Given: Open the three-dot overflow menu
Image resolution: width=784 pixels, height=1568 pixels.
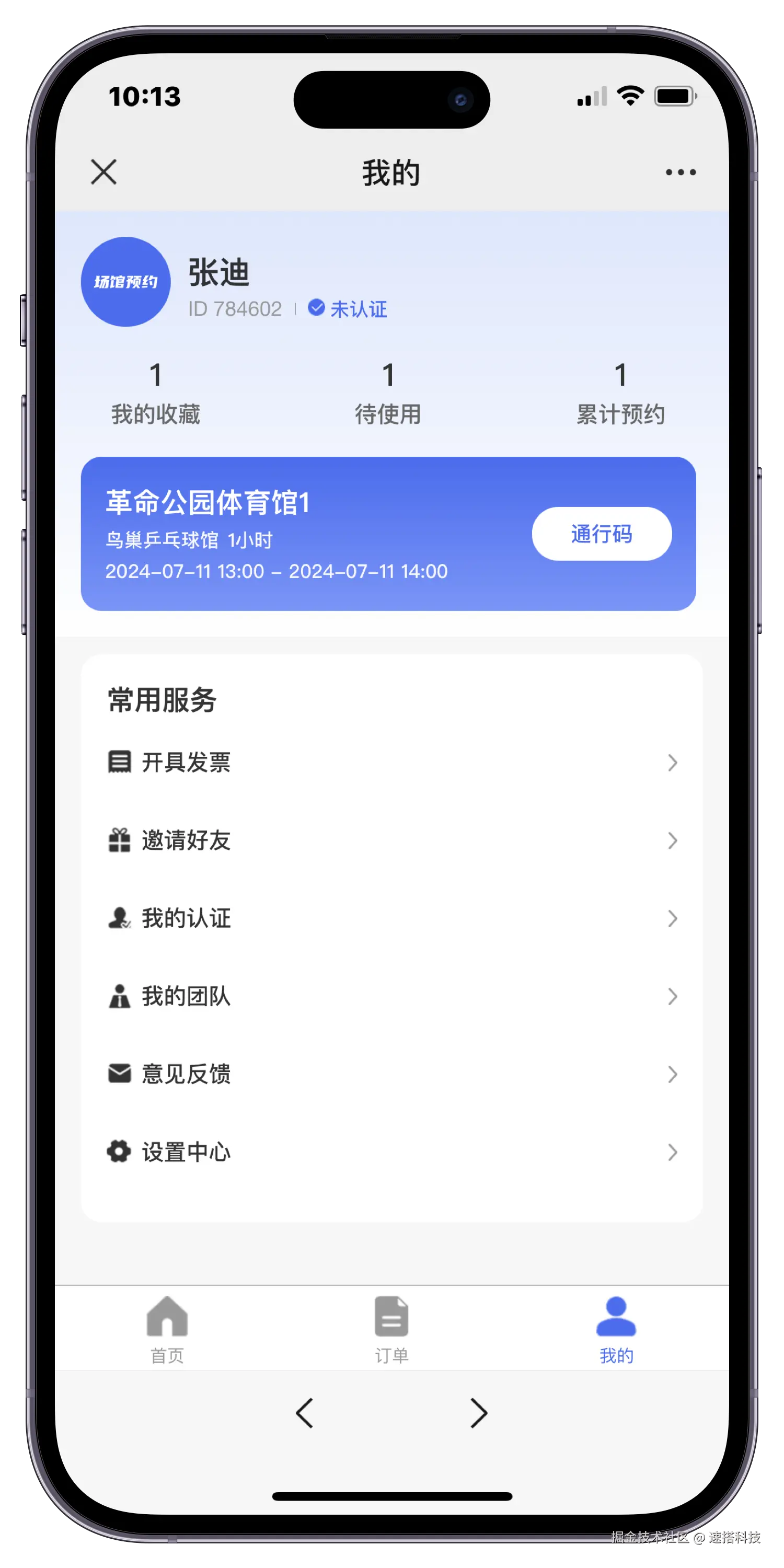Looking at the screenshot, I should point(681,172).
